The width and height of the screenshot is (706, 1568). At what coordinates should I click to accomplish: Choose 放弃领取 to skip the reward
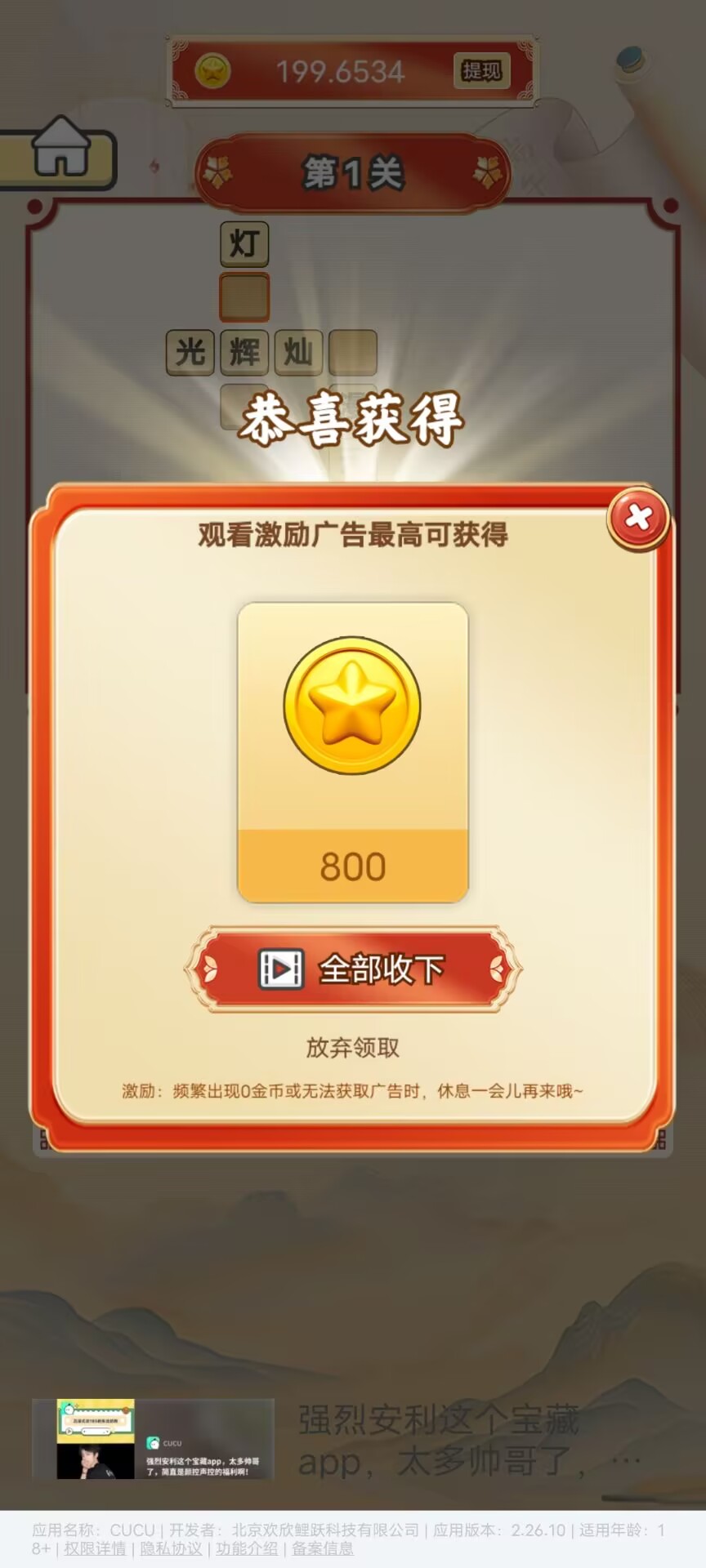[353, 1048]
